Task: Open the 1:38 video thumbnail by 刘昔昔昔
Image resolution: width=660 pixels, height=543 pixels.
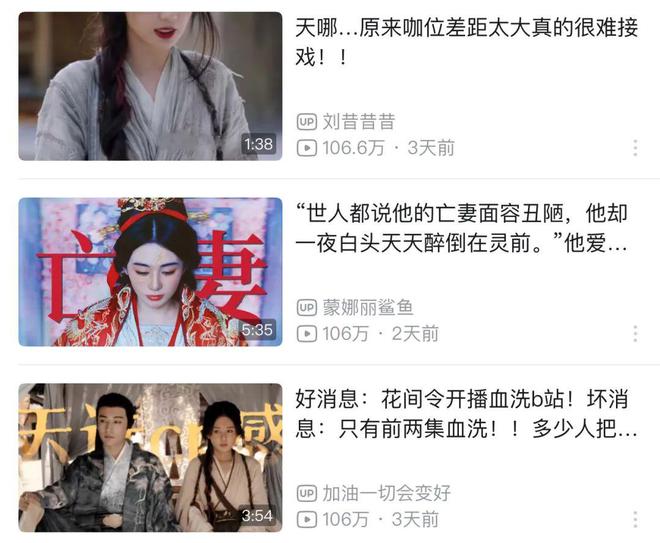Action: point(150,85)
